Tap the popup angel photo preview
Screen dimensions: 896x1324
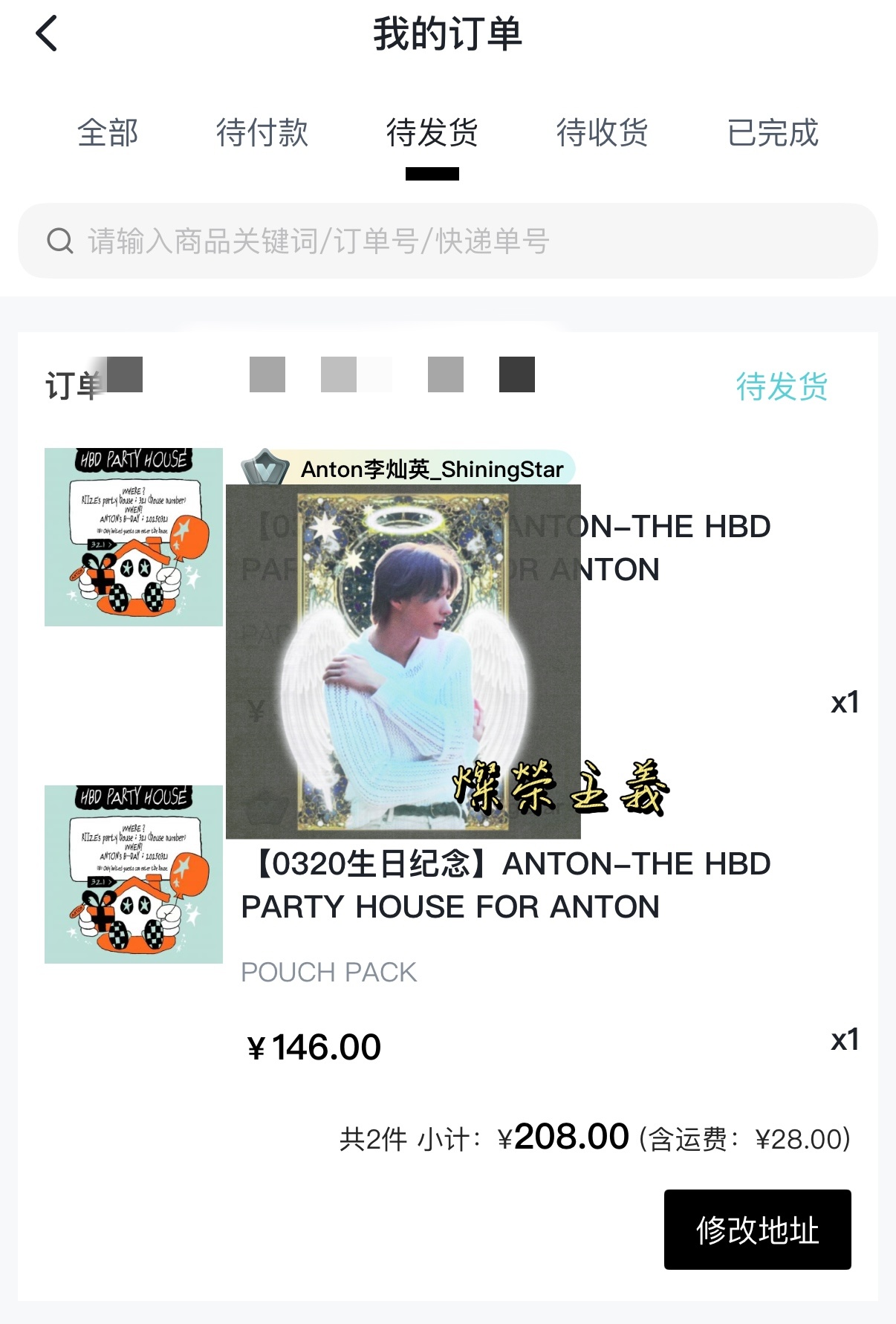pyautogui.click(x=403, y=661)
